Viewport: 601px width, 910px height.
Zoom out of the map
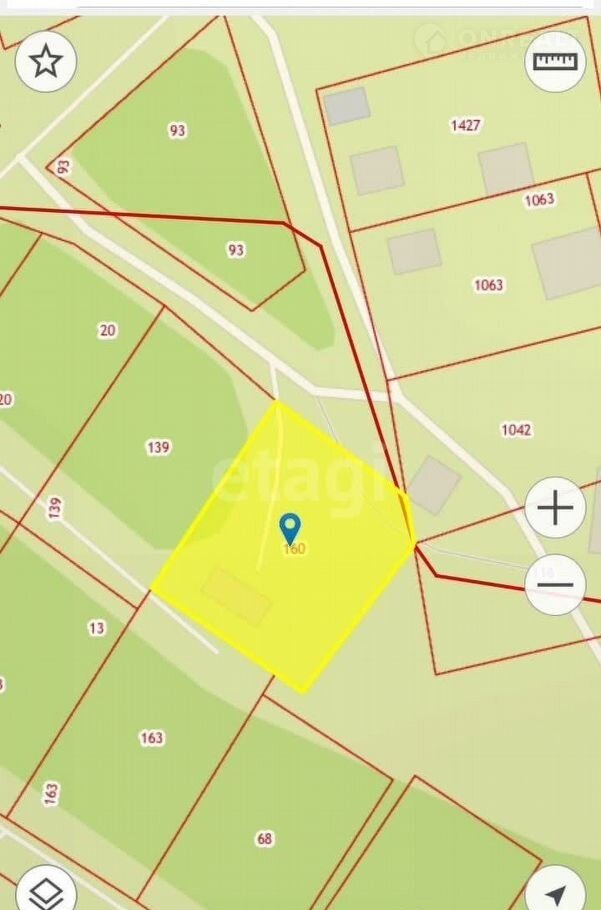555,584
